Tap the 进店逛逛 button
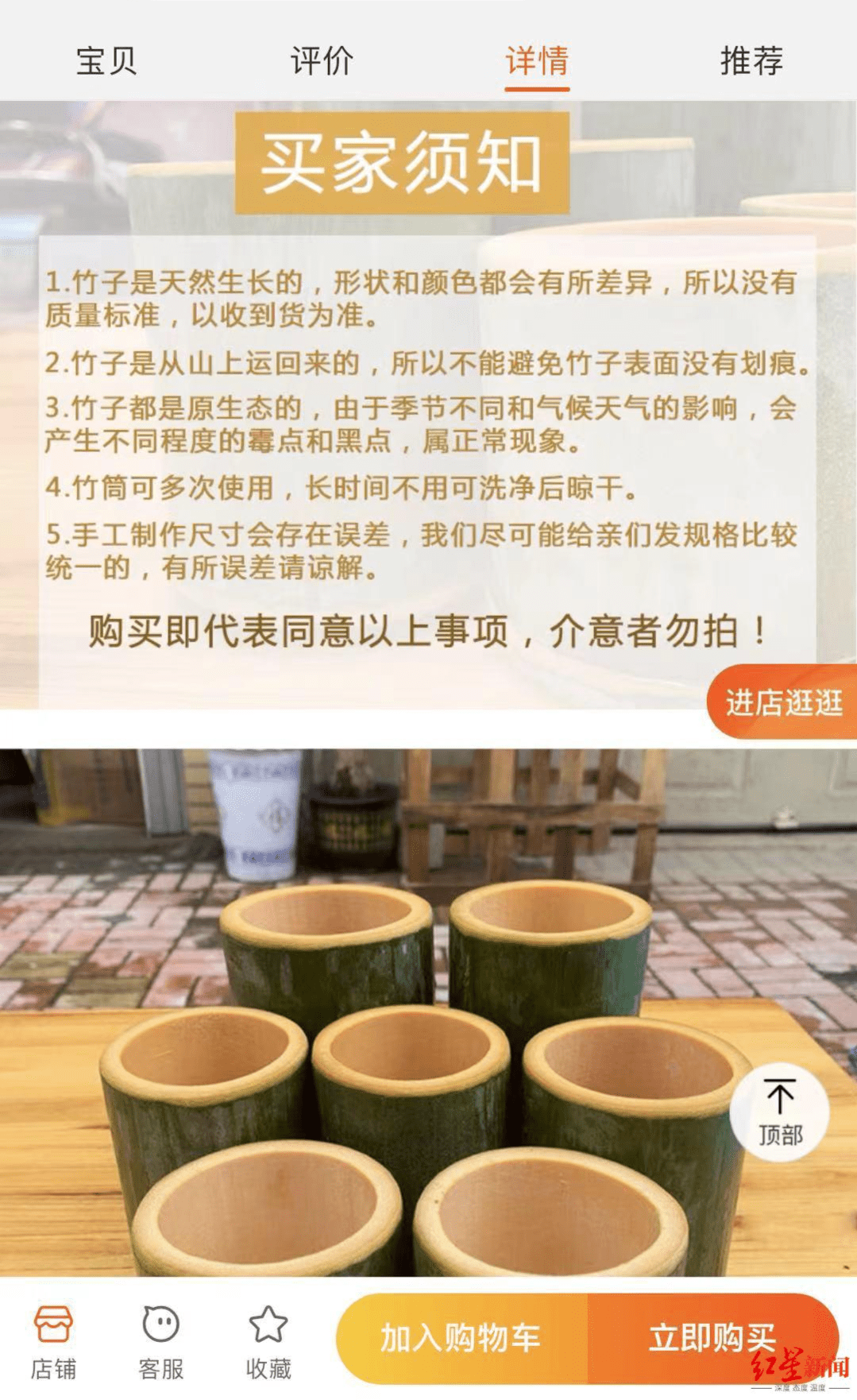This screenshot has width=857, height=1400. coord(782,702)
